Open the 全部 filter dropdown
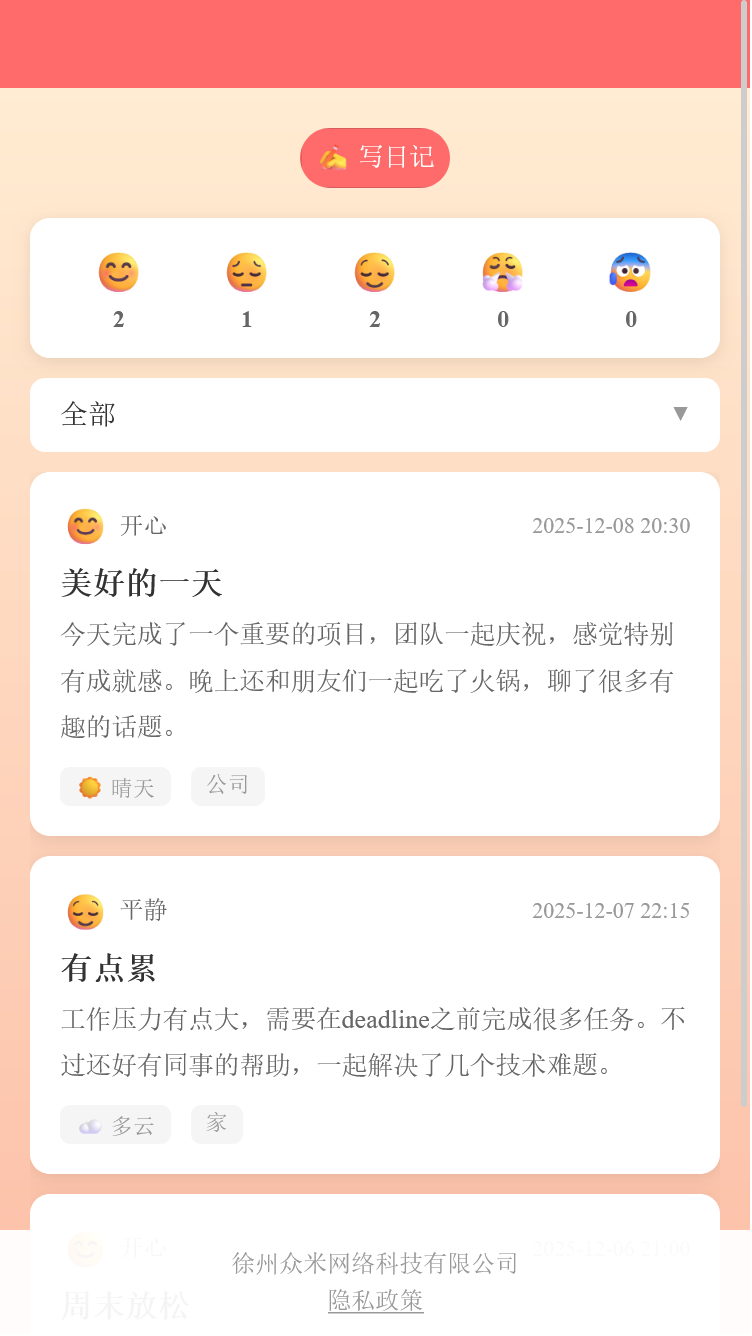The image size is (752, 1336). point(375,415)
